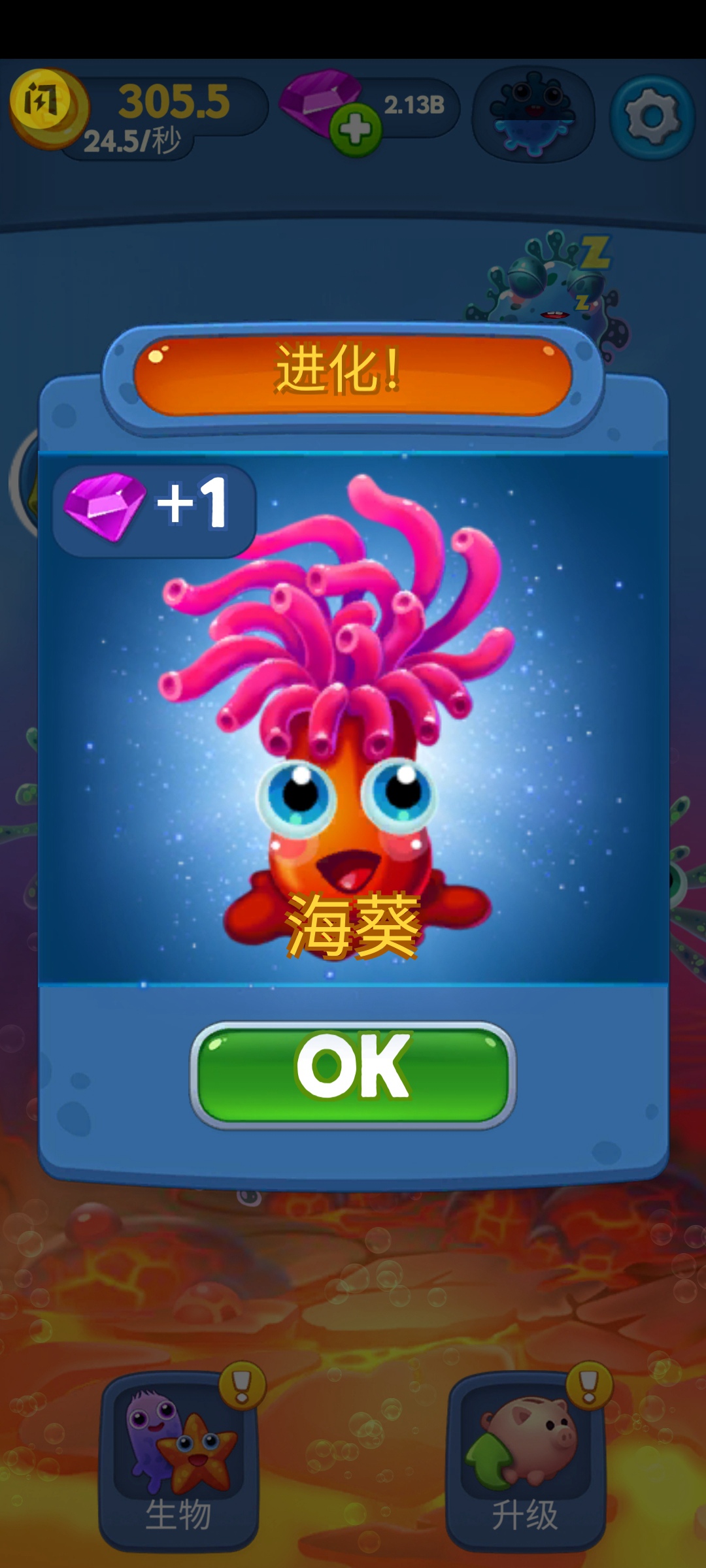The image size is (706, 1568).
Task: Confirm the evolution with OK button
Action: click(353, 1075)
